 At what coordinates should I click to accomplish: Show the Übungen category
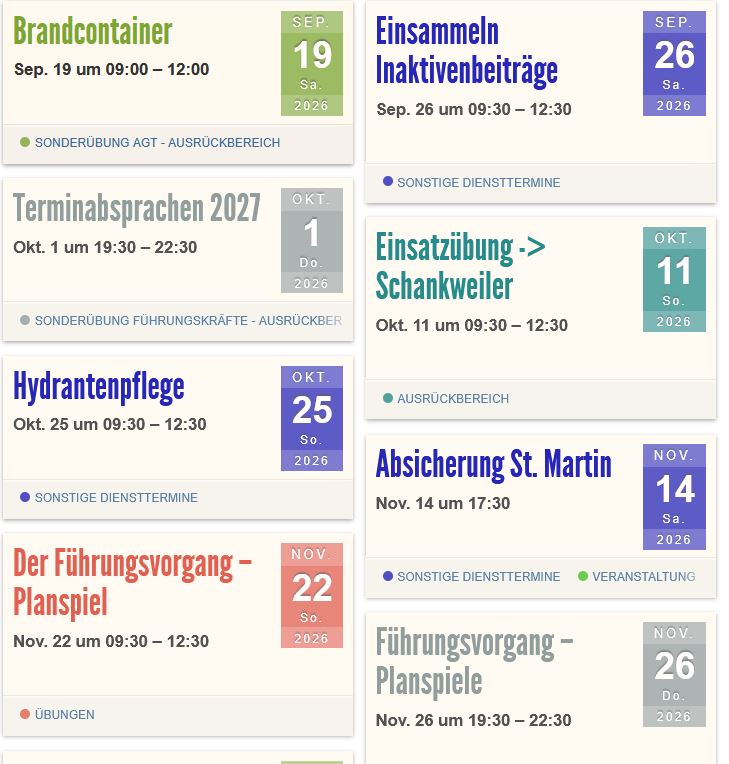pos(64,715)
